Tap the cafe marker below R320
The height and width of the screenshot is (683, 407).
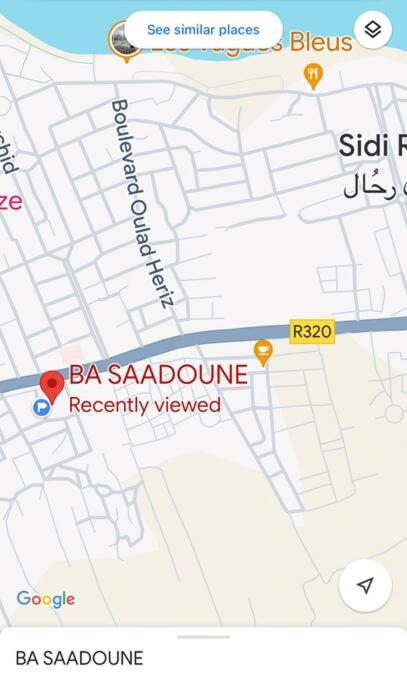point(263,352)
